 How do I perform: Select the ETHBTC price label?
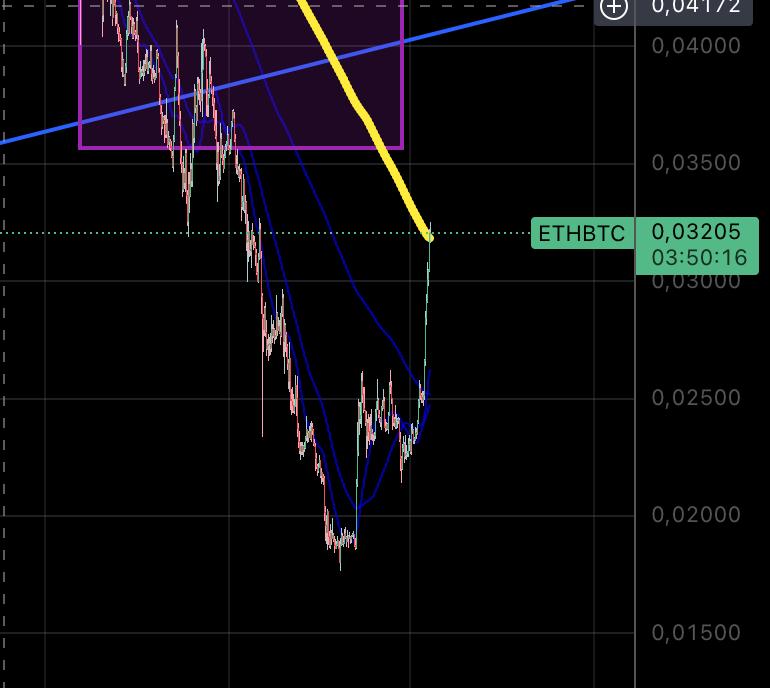(x=581, y=234)
